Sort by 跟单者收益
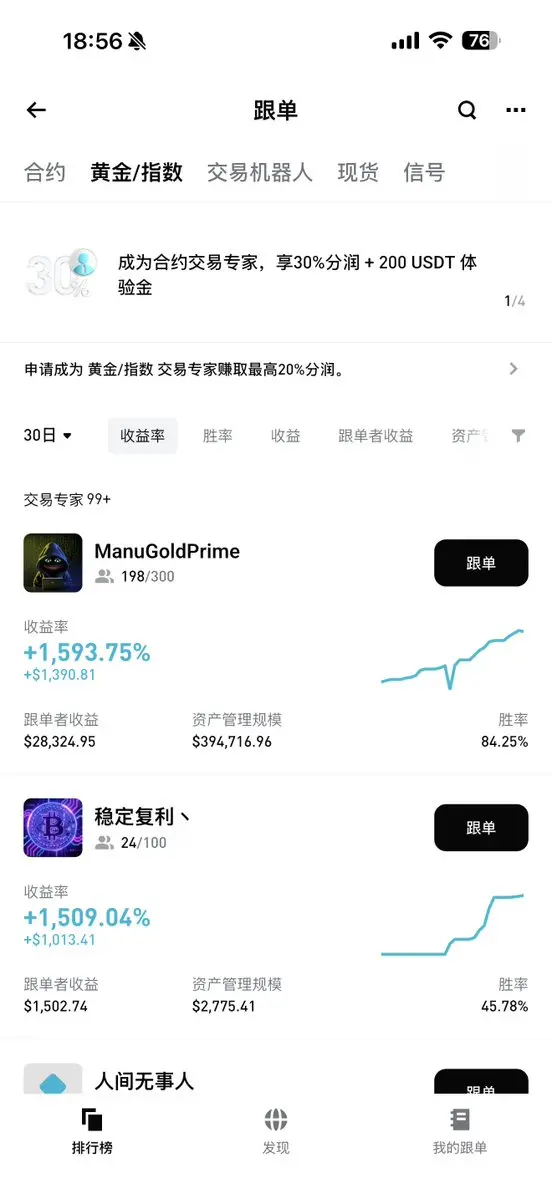 375,436
